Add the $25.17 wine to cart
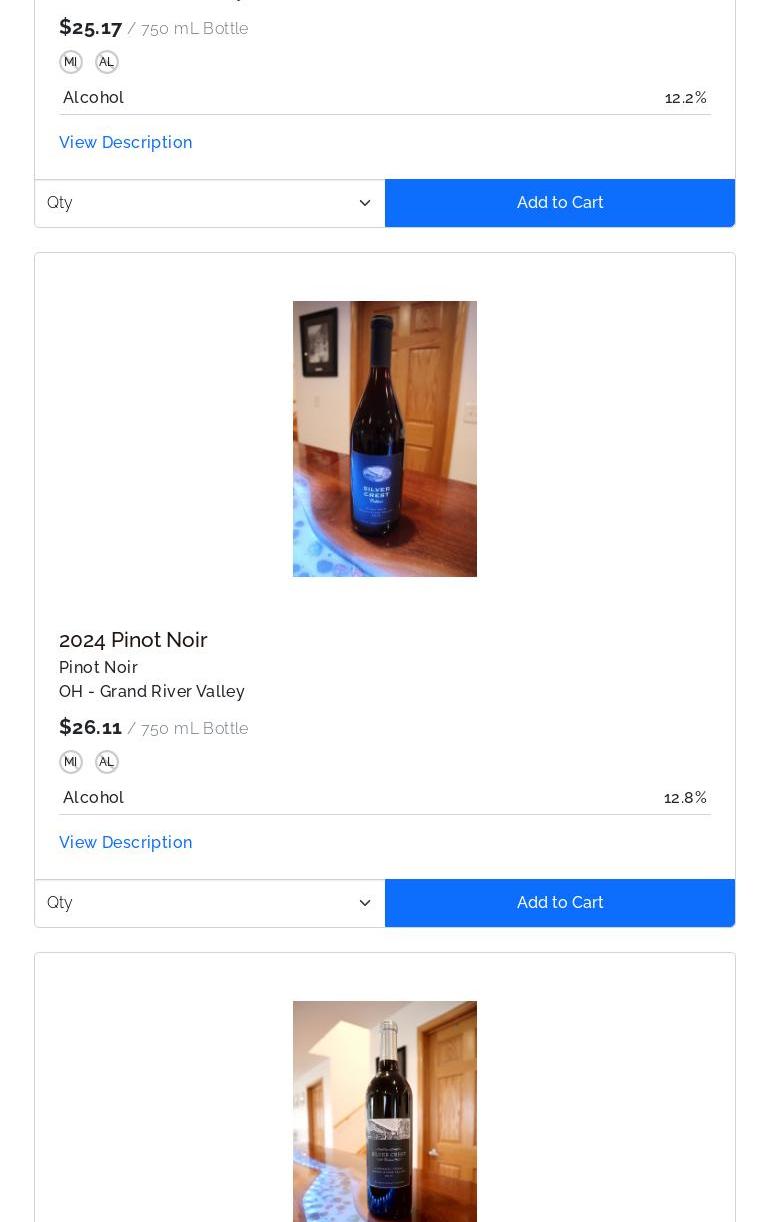The image size is (770, 1222). pos(560,202)
